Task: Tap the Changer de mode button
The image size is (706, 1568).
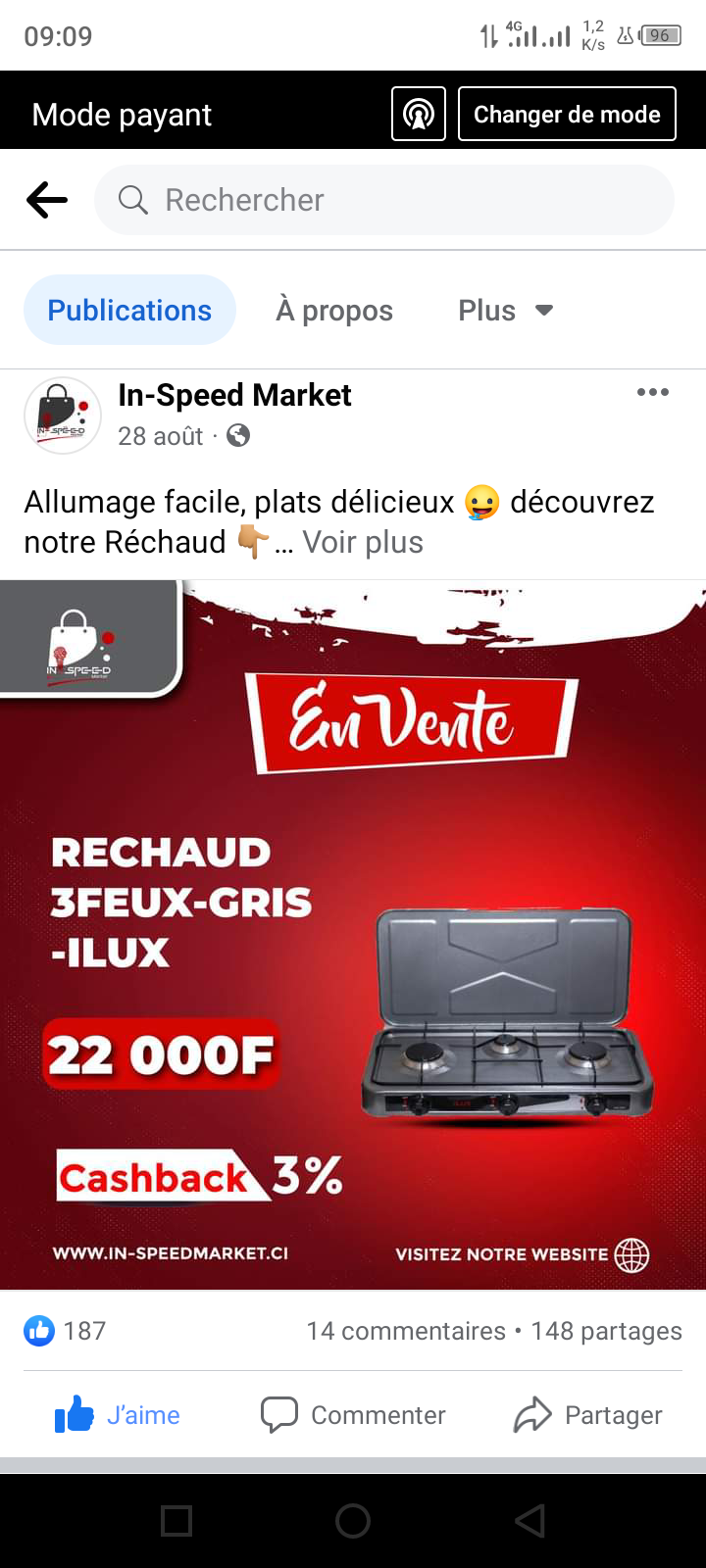Action: pos(567,115)
